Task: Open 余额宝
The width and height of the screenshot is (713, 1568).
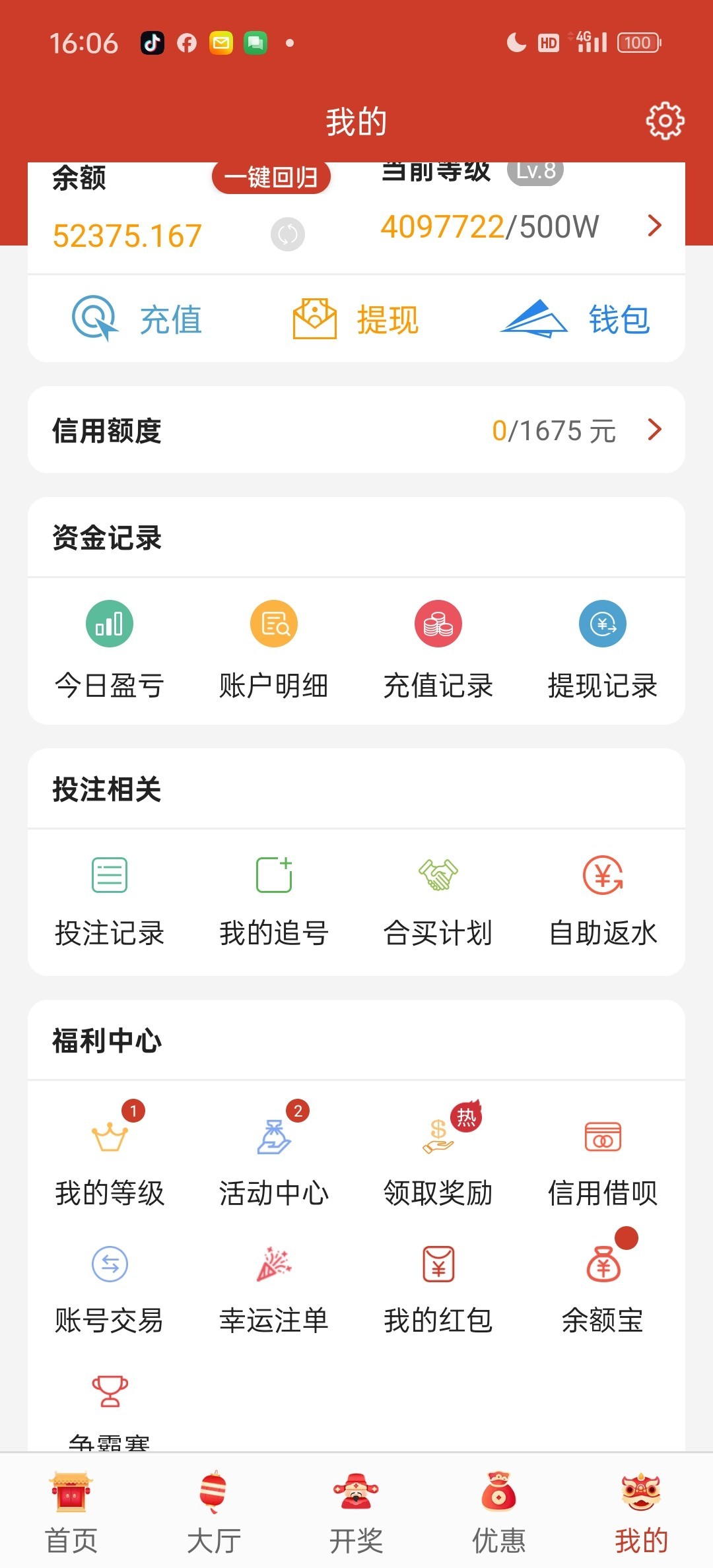Action: pyautogui.click(x=603, y=1288)
